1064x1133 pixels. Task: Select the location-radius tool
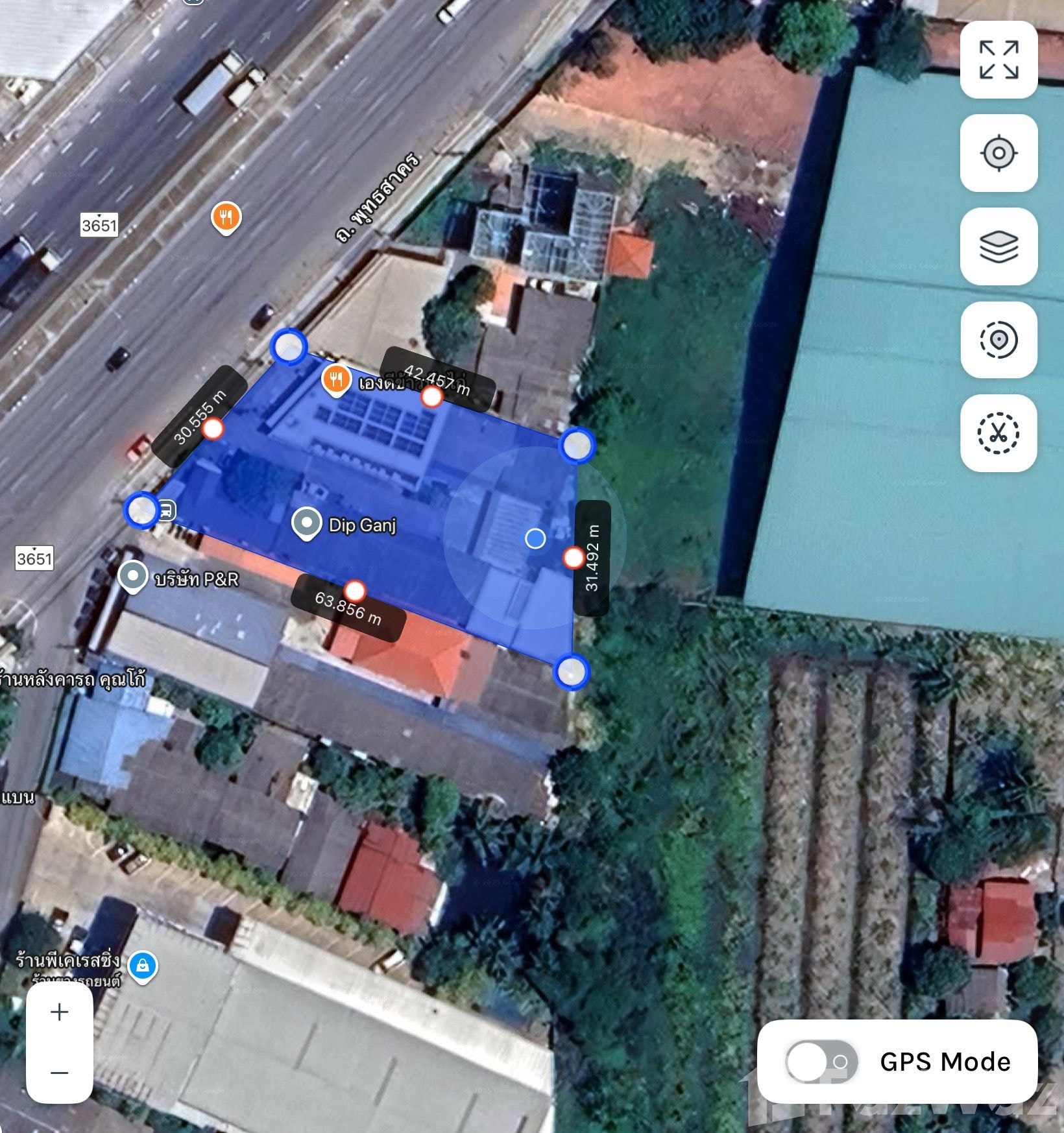[999, 342]
